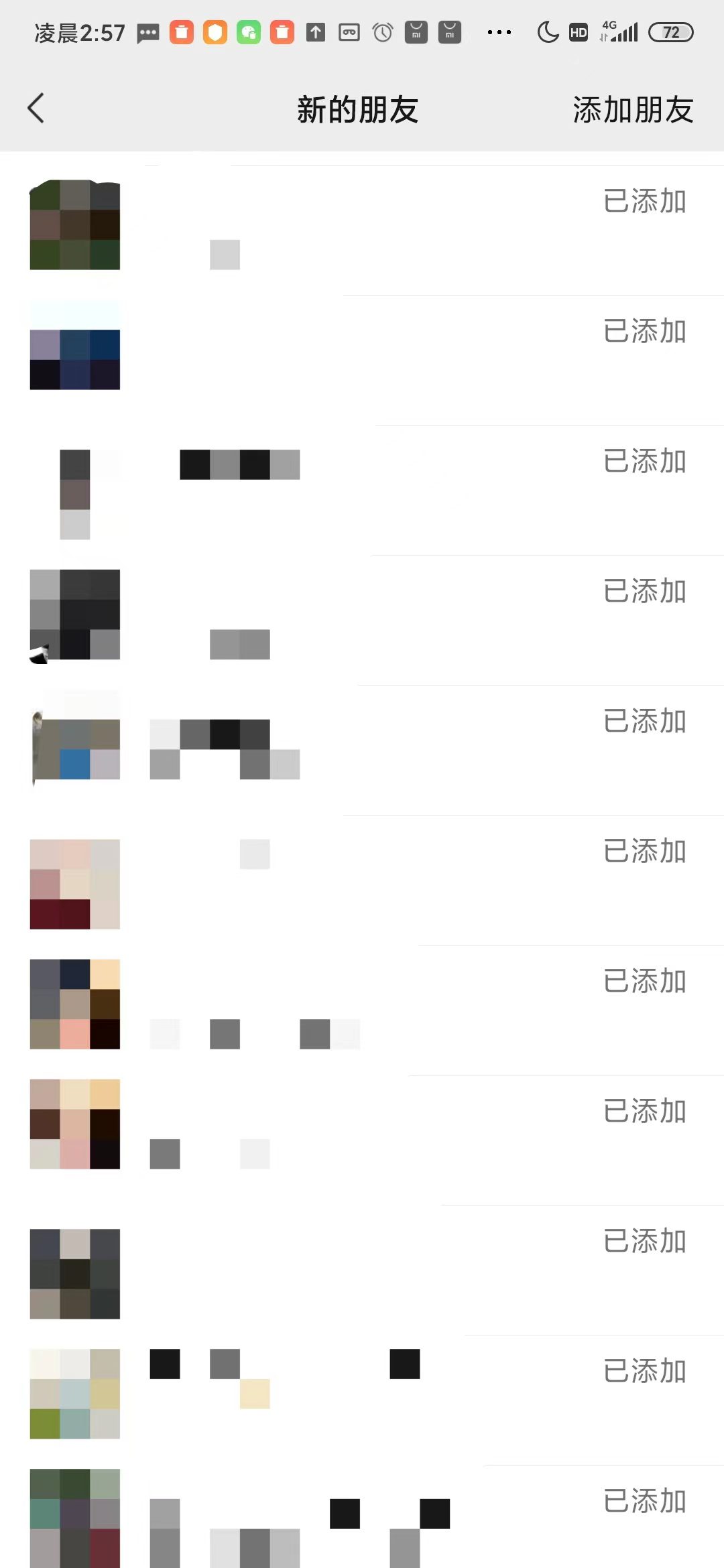The image size is (724, 1568).
Task: Tap the HD indicator in status bar
Action: [579, 31]
